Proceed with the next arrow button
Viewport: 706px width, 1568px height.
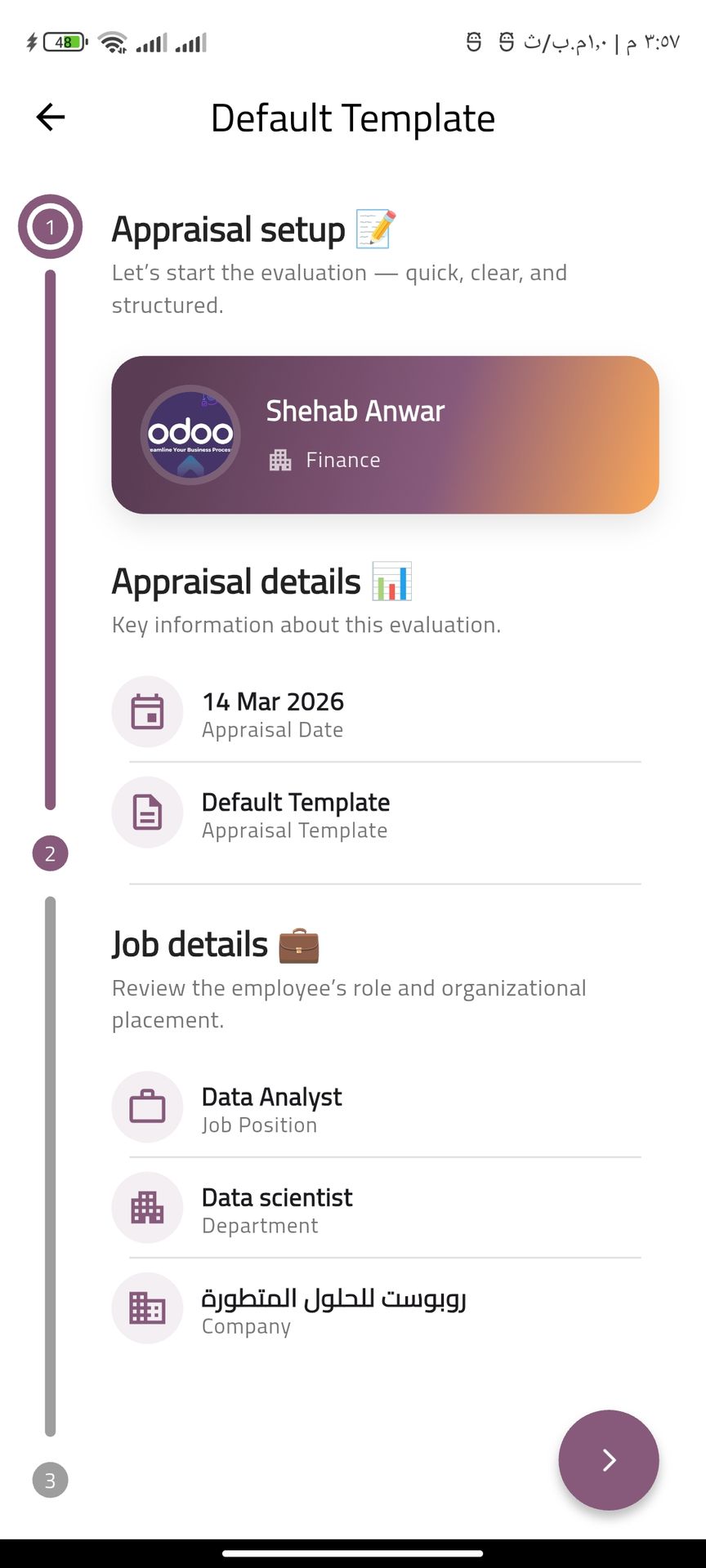[608, 1459]
